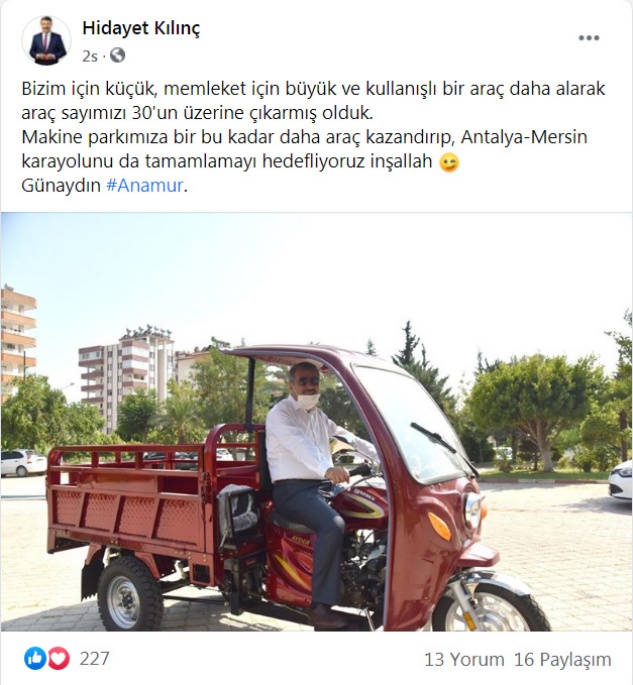Open the post's three-dot options menu
This screenshot has width=633, height=685.
click(x=589, y=38)
